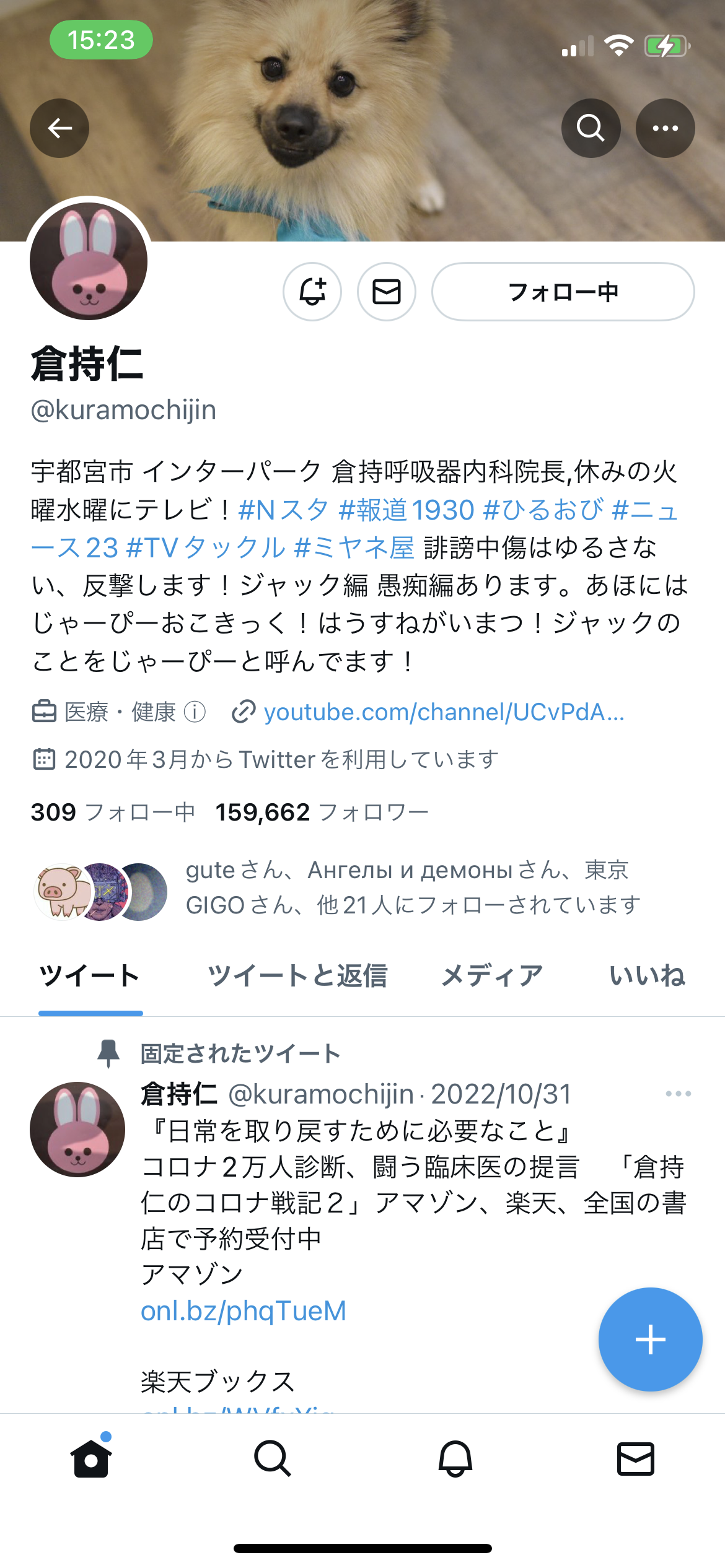Open the #ひるおび hashtag
Image resolution: width=725 pixels, height=1568 pixels.
[x=543, y=510]
